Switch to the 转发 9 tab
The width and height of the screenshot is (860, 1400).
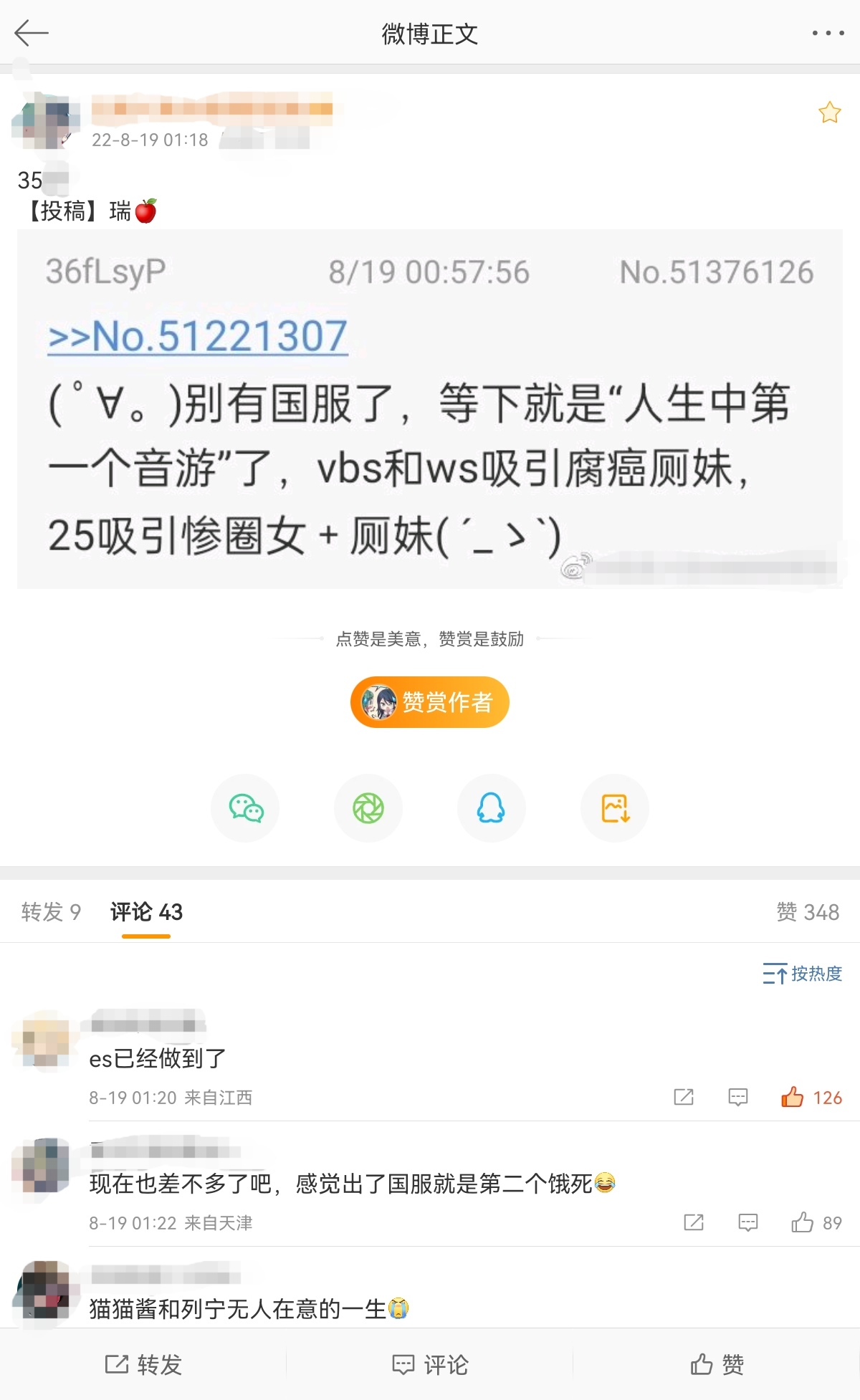[51, 911]
